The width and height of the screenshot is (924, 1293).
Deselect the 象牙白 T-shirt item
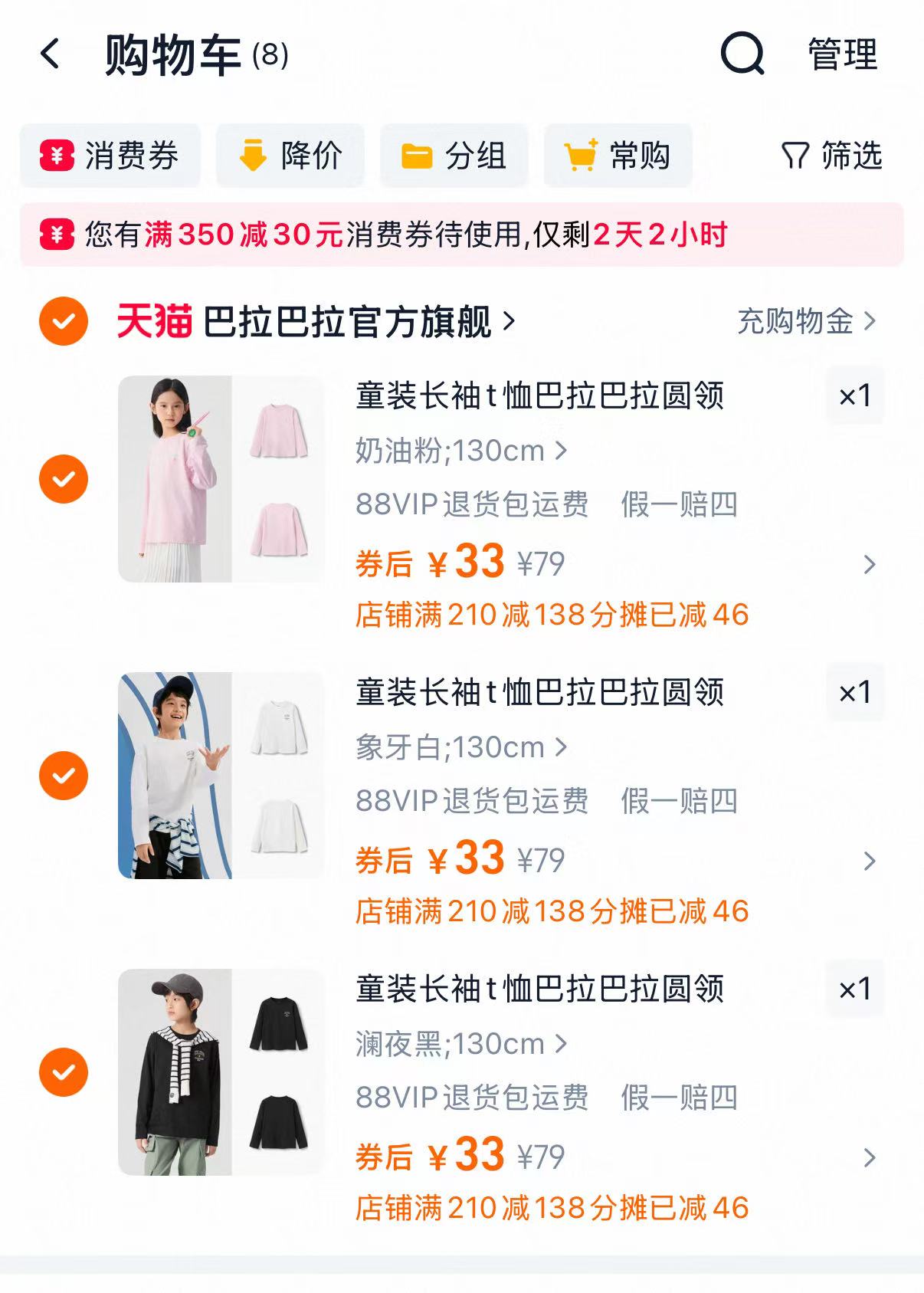click(64, 776)
